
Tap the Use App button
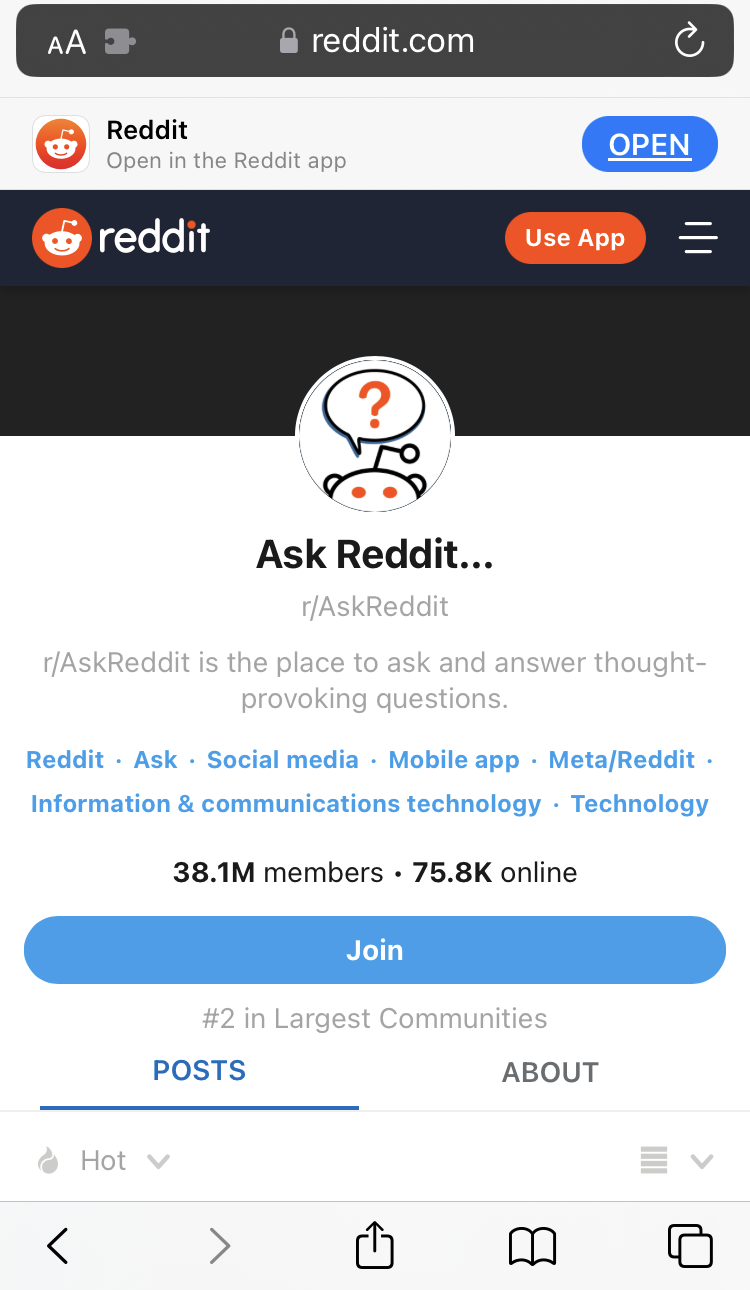pos(575,238)
